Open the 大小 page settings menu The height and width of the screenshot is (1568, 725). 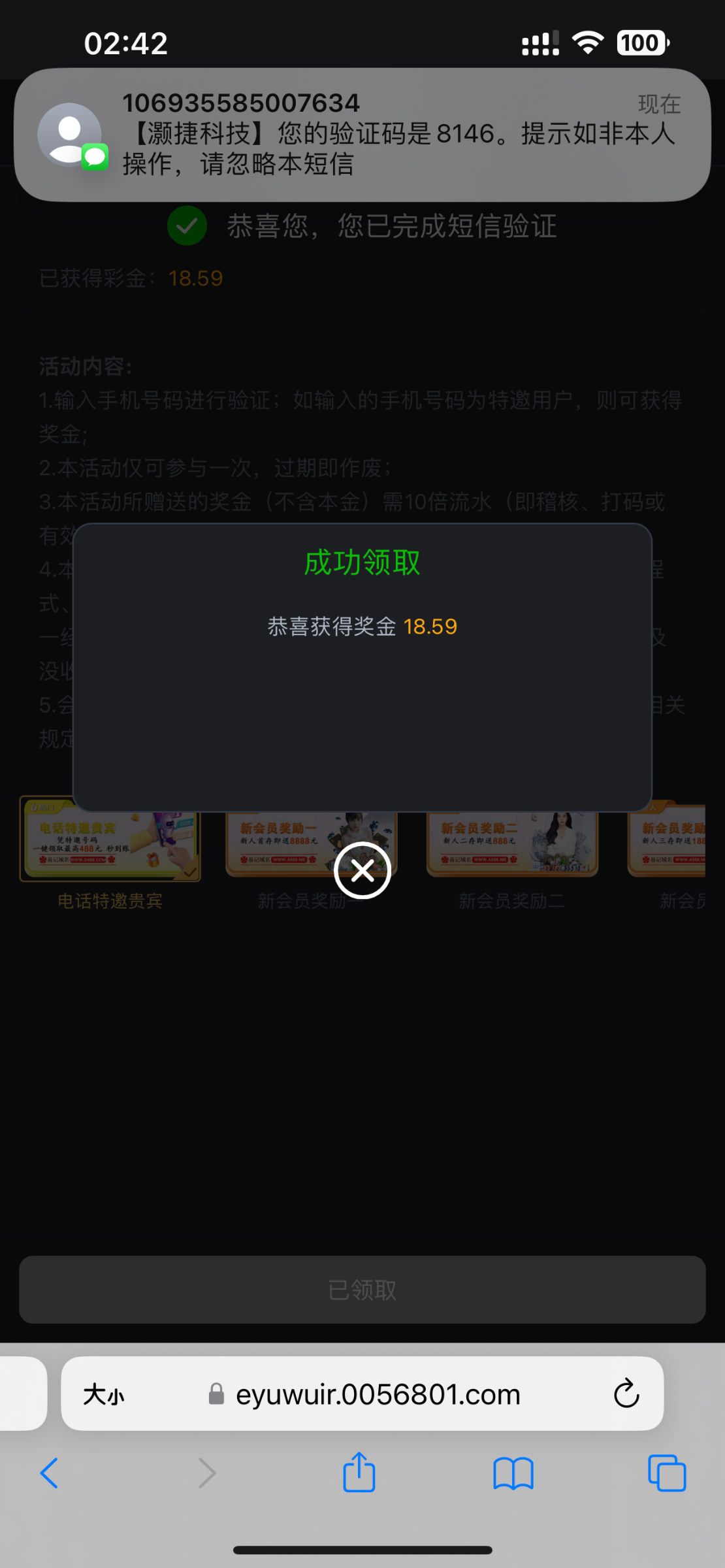104,1394
